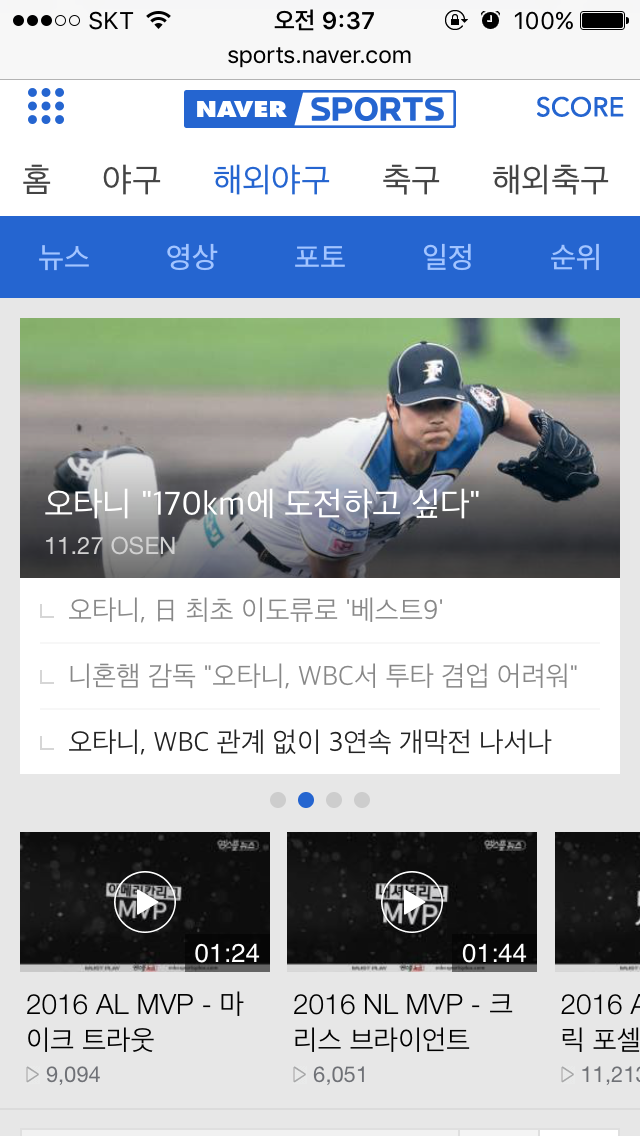Play the 2016 NL MVP 크리스 브라이언트 video

point(411,902)
